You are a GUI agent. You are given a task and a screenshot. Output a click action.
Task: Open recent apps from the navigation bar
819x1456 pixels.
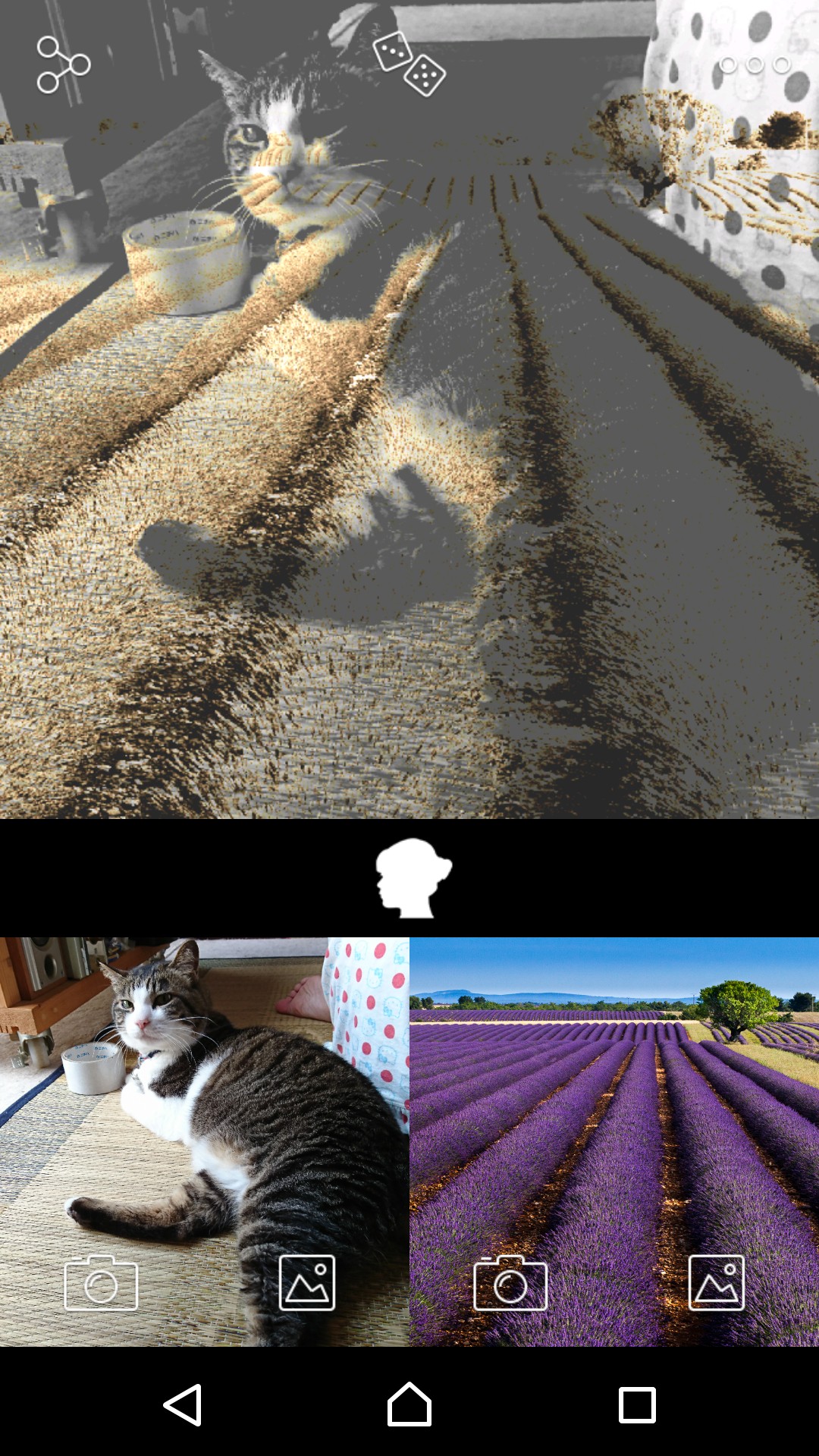[637, 1405]
